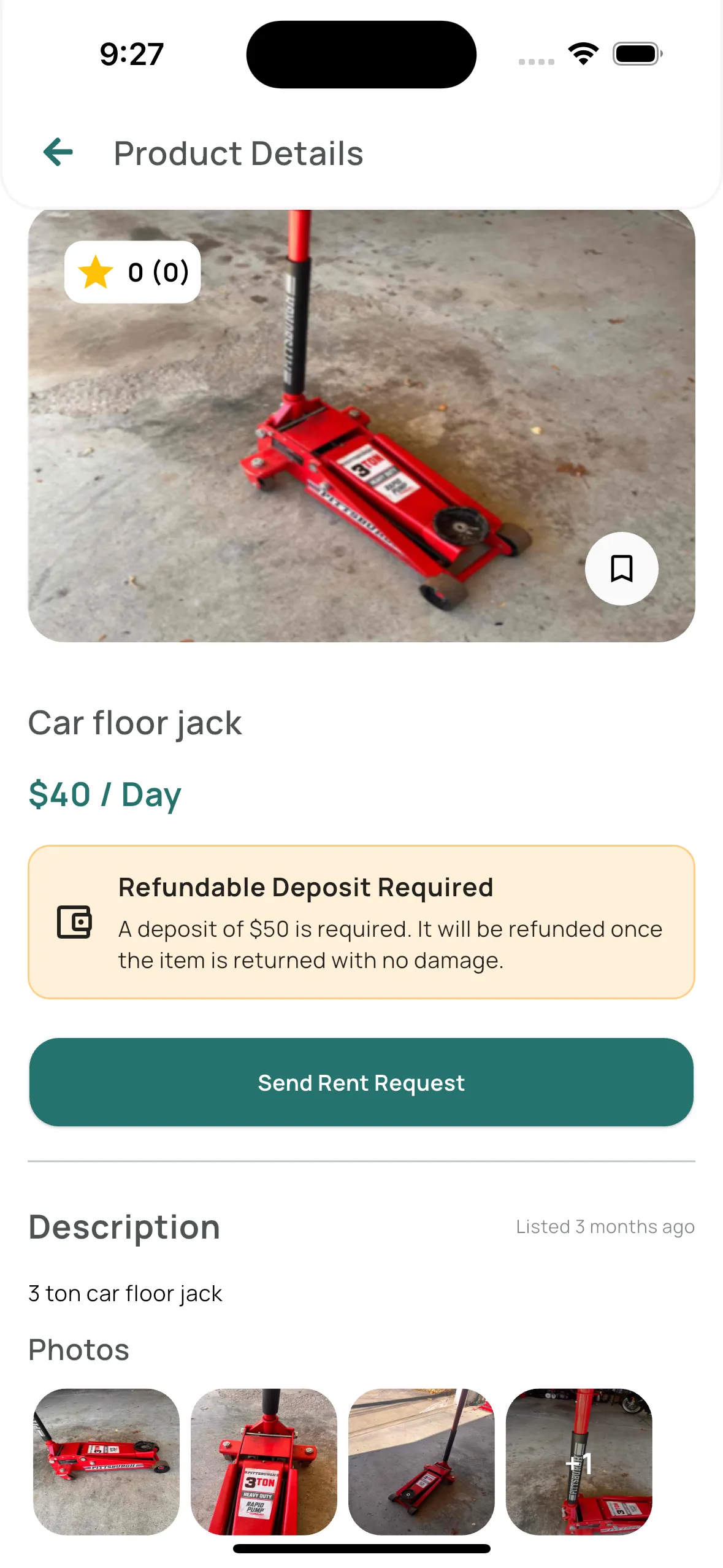Screen dimensions: 723x1568
Task: Open the first photo thumbnail
Action: coord(106,1461)
